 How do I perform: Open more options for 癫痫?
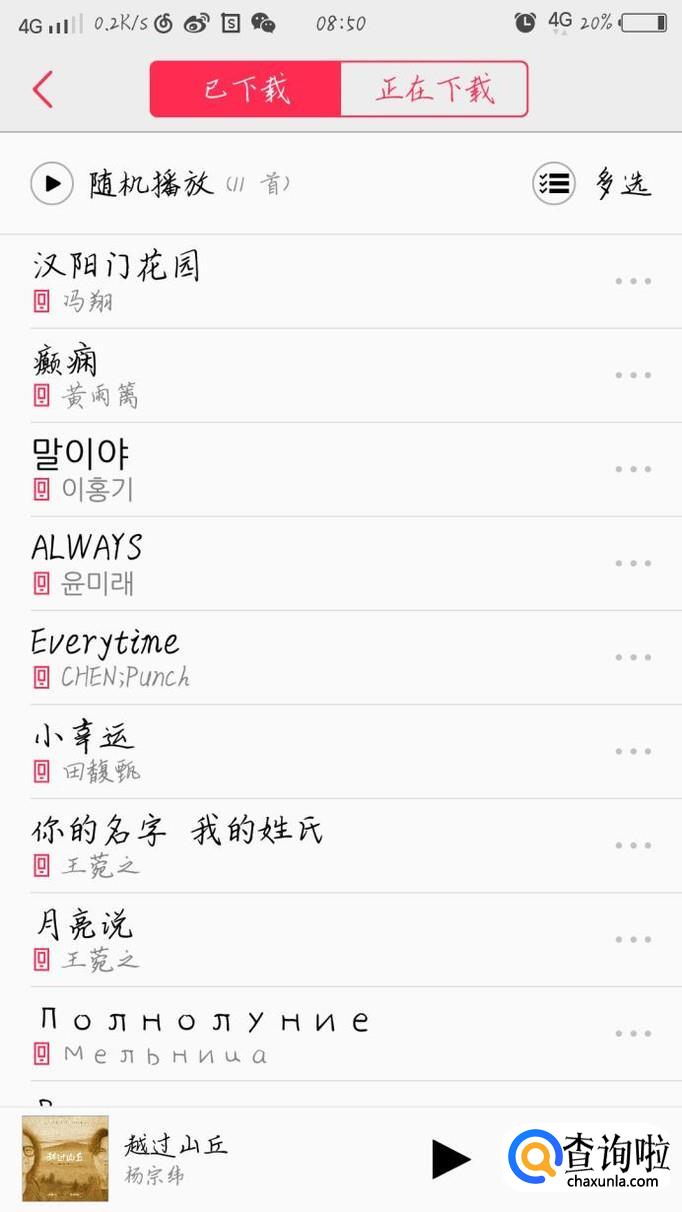coord(633,375)
